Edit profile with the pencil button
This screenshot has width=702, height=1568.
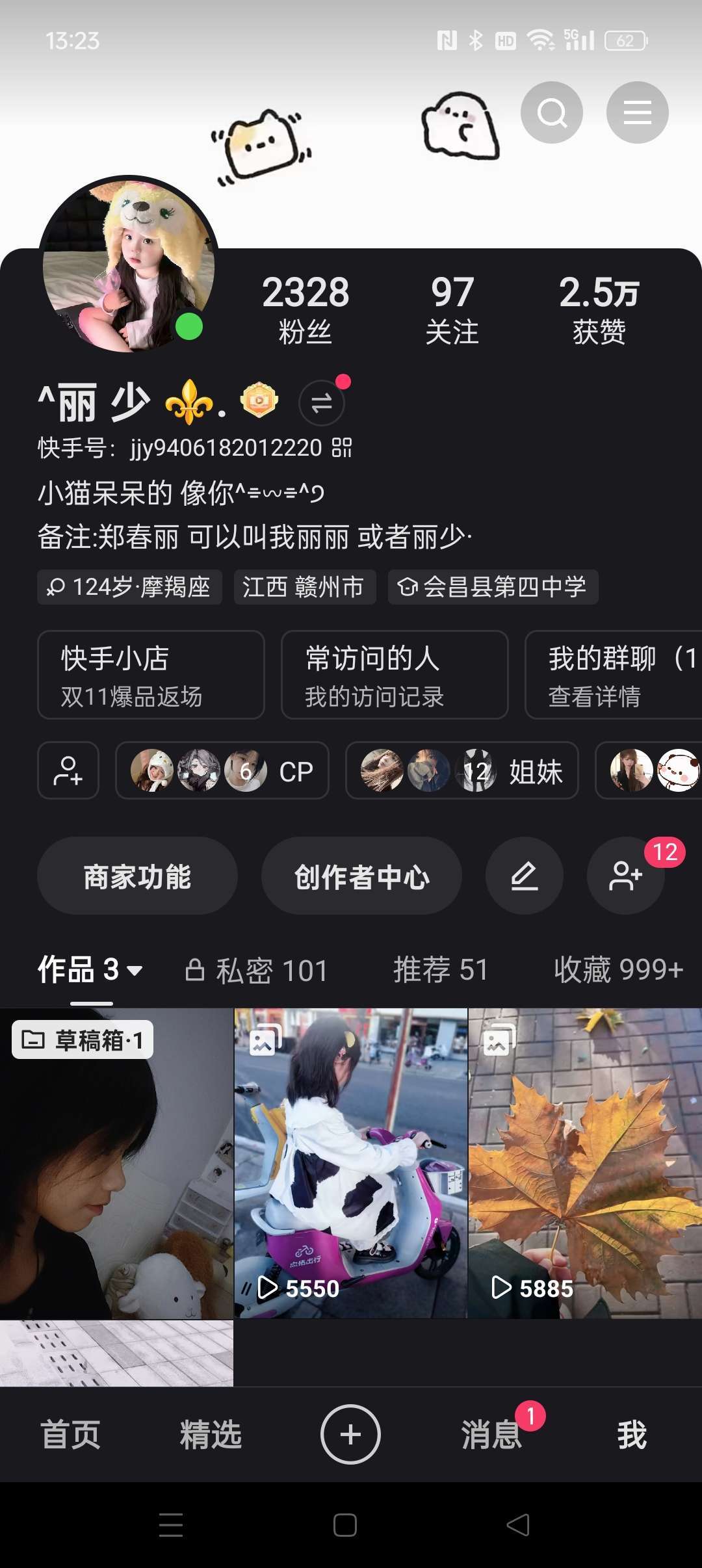pyautogui.click(x=524, y=876)
